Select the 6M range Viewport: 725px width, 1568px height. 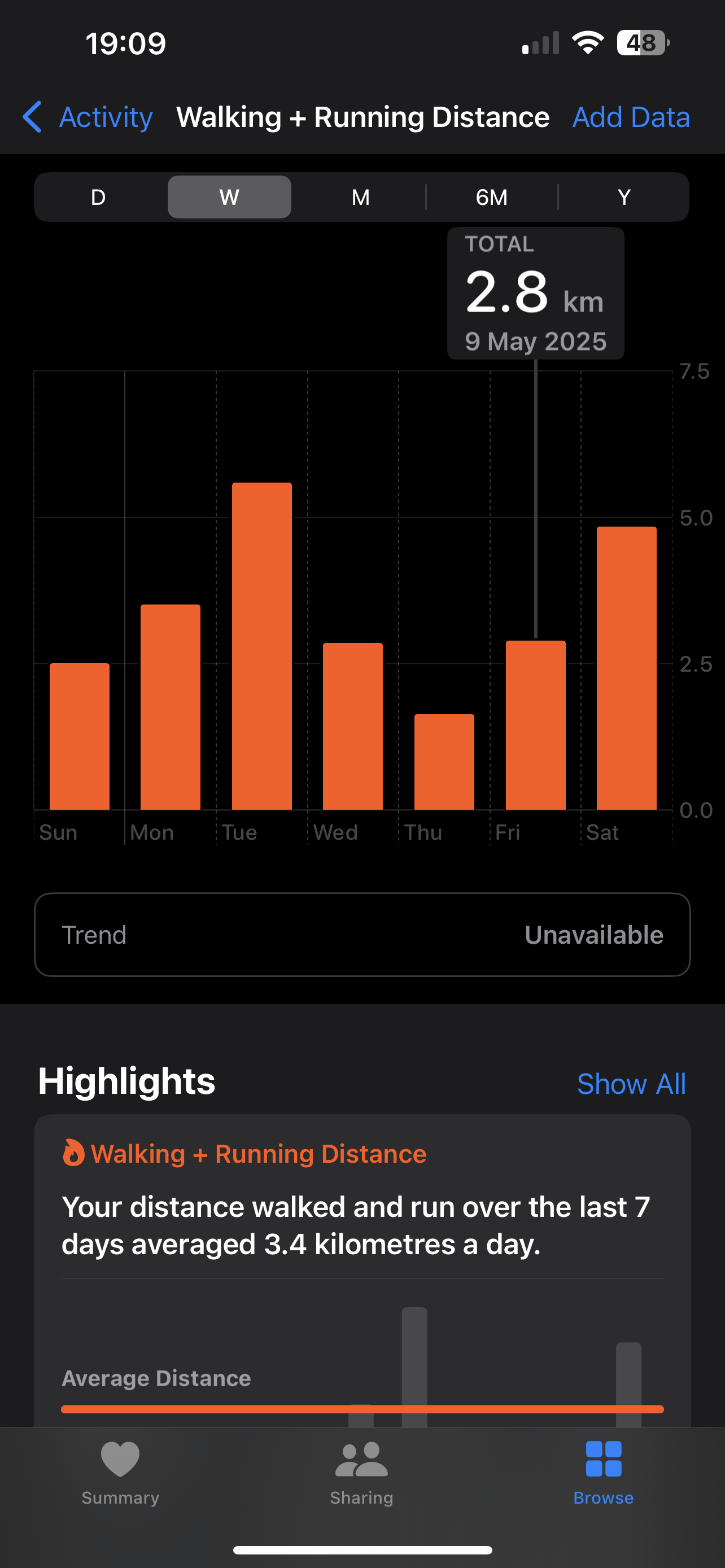pos(492,197)
